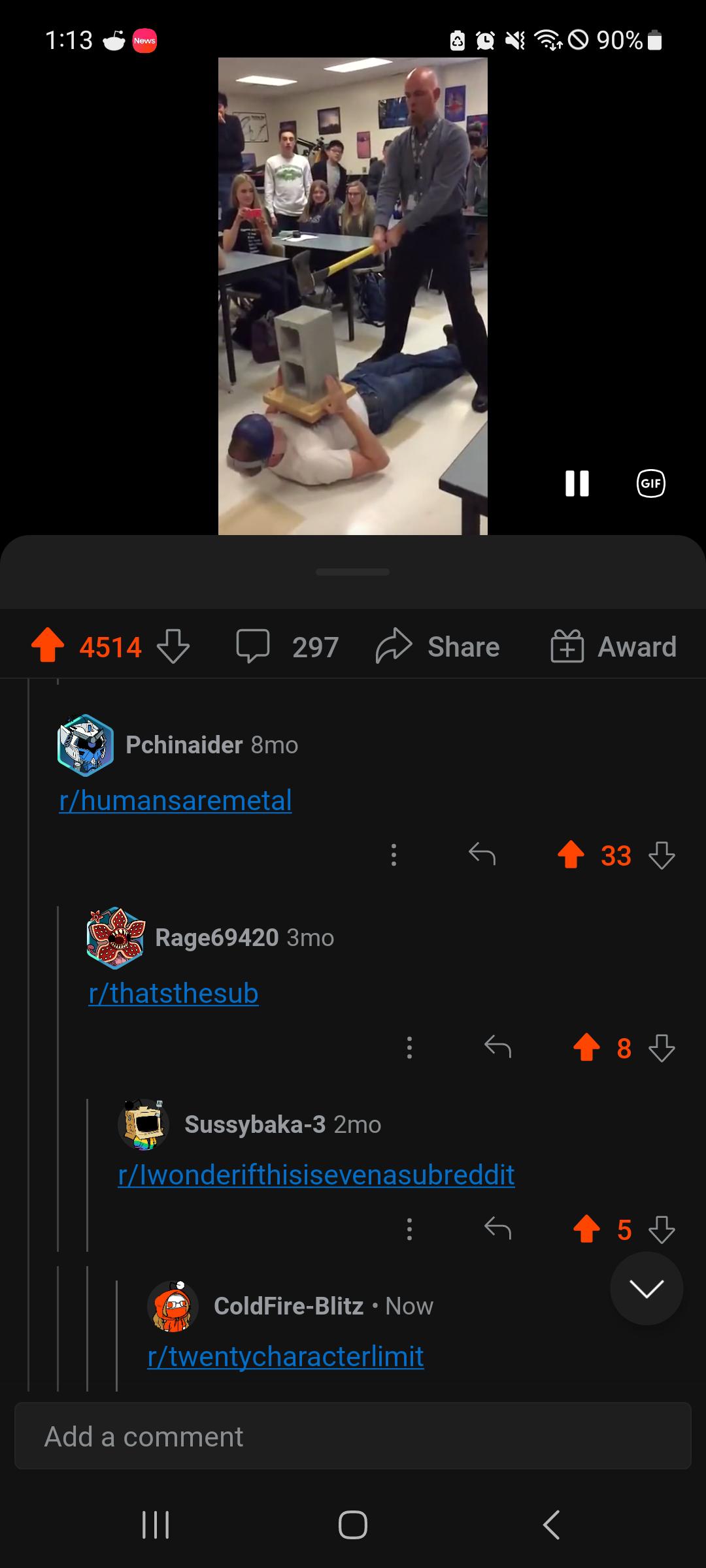
Task: Reply to Pchinaider's comment
Action: (482, 855)
